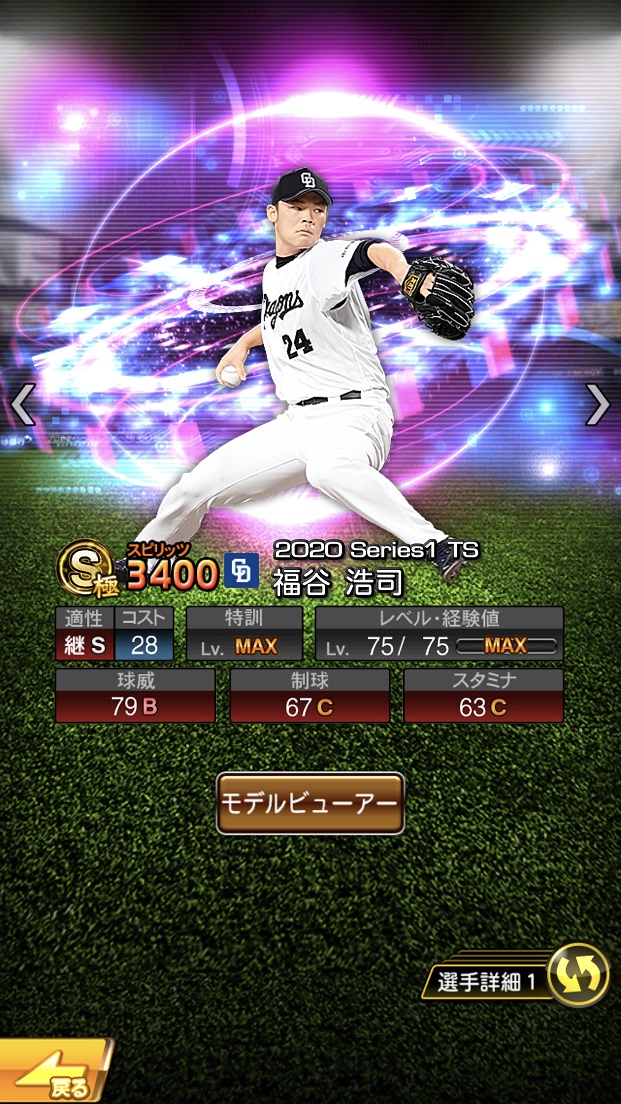Switch the 選手詳細 1 detail view
This screenshot has width=621, height=1104.
[578, 975]
